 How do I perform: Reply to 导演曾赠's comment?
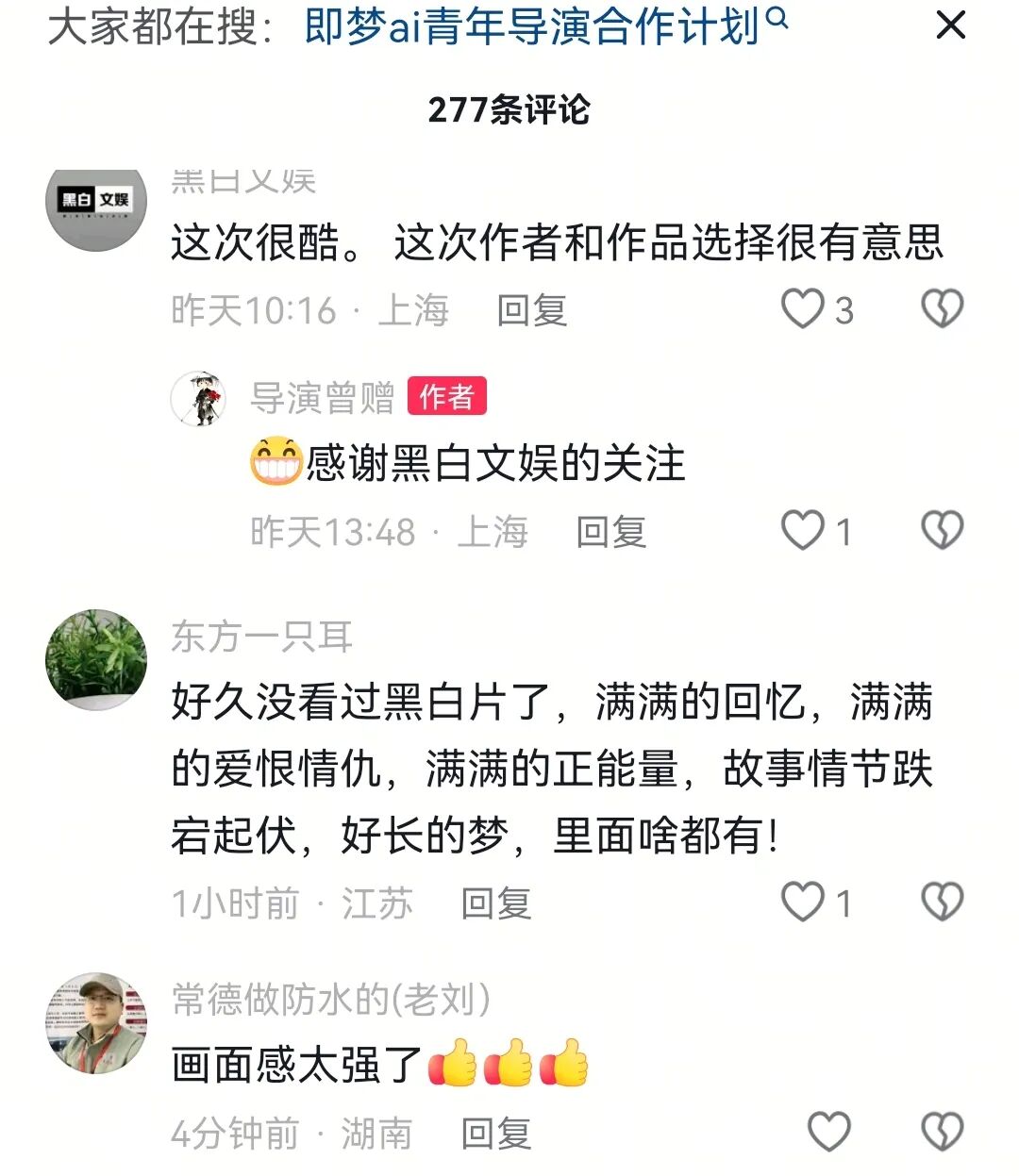(611, 532)
